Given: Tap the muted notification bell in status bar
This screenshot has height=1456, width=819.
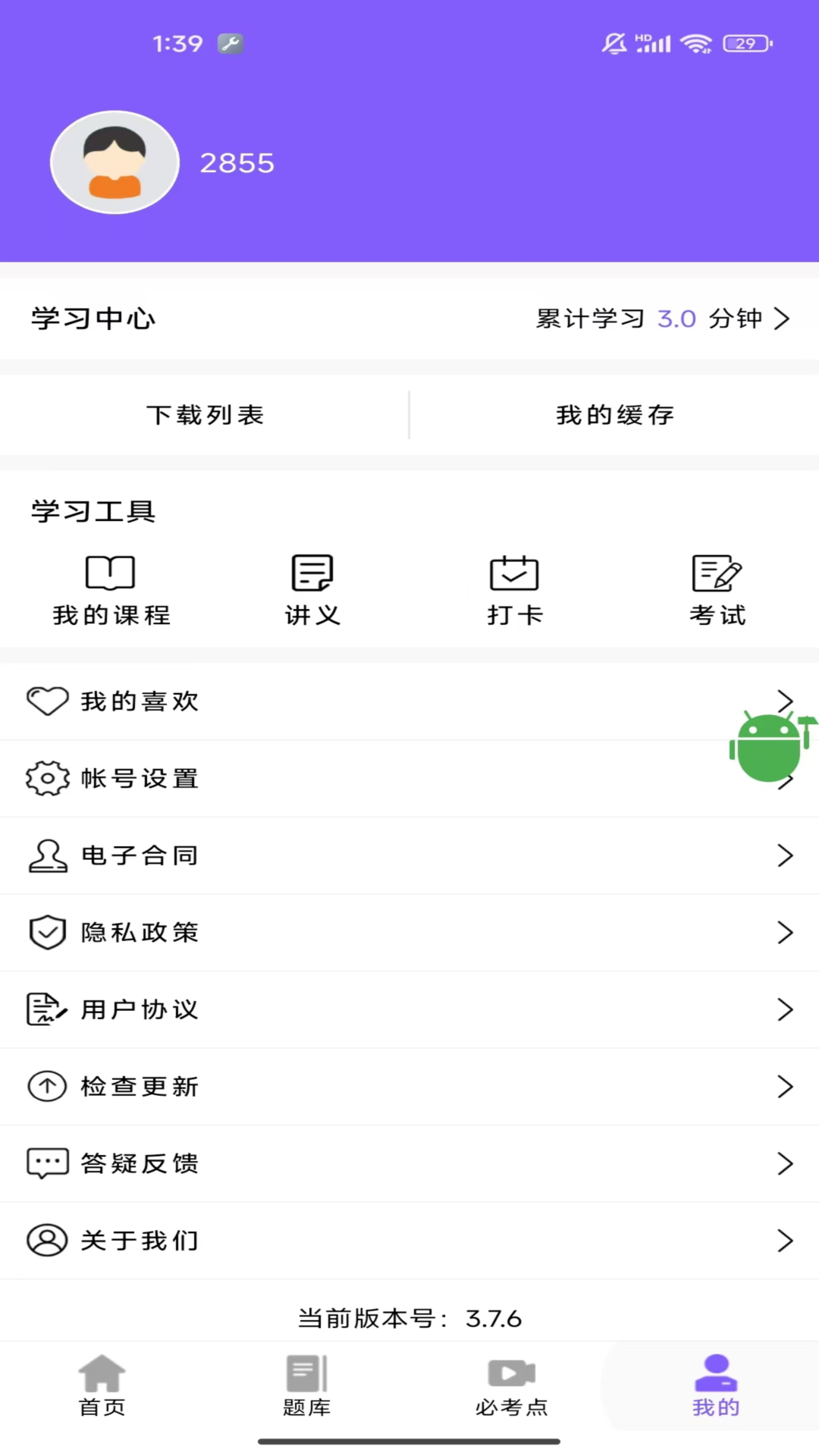Looking at the screenshot, I should pyautogui.click(x=613, y=43).
